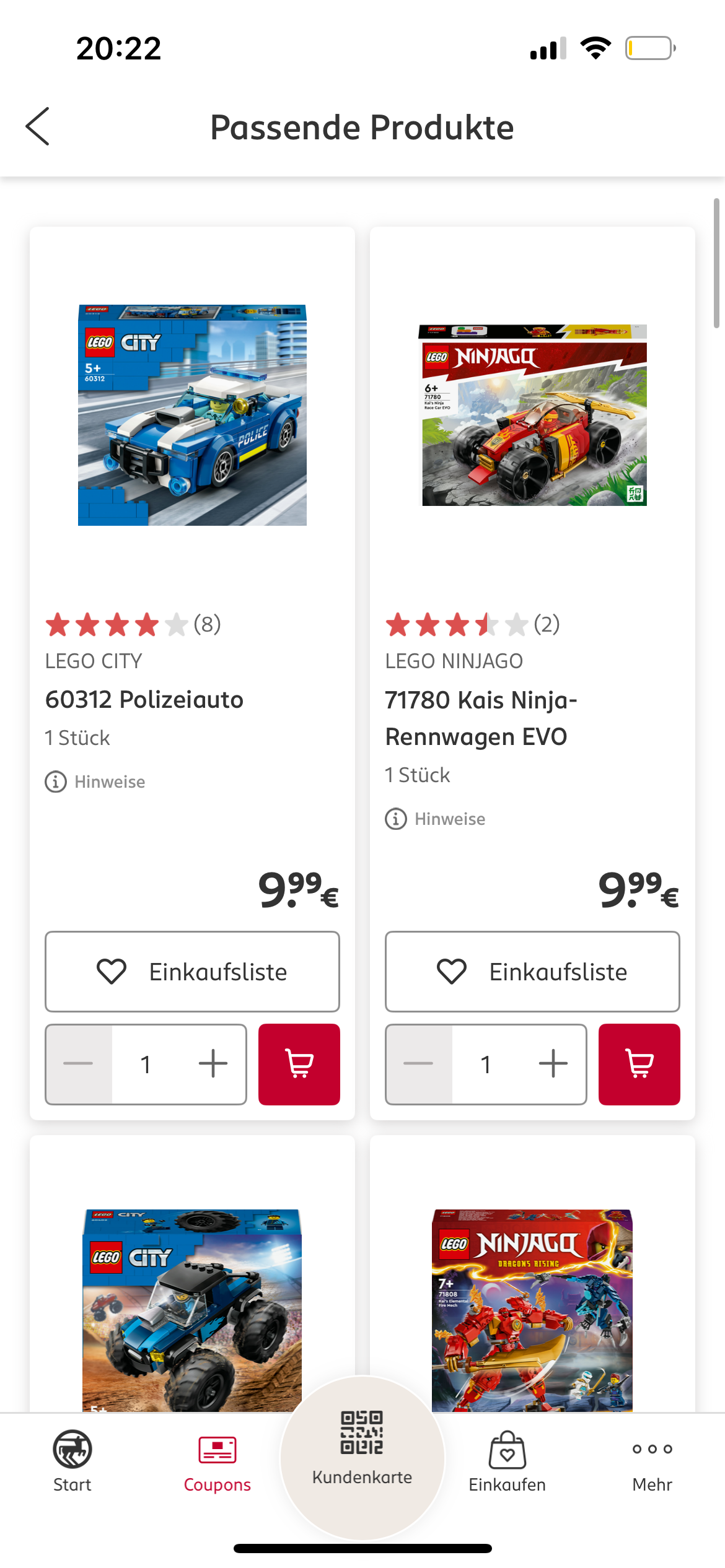The height and width of the screenshot is (1568, 725).
Task: Decrease quantity of Kais Ninja-Rennwagen EVO
Action: point(419,1065)
